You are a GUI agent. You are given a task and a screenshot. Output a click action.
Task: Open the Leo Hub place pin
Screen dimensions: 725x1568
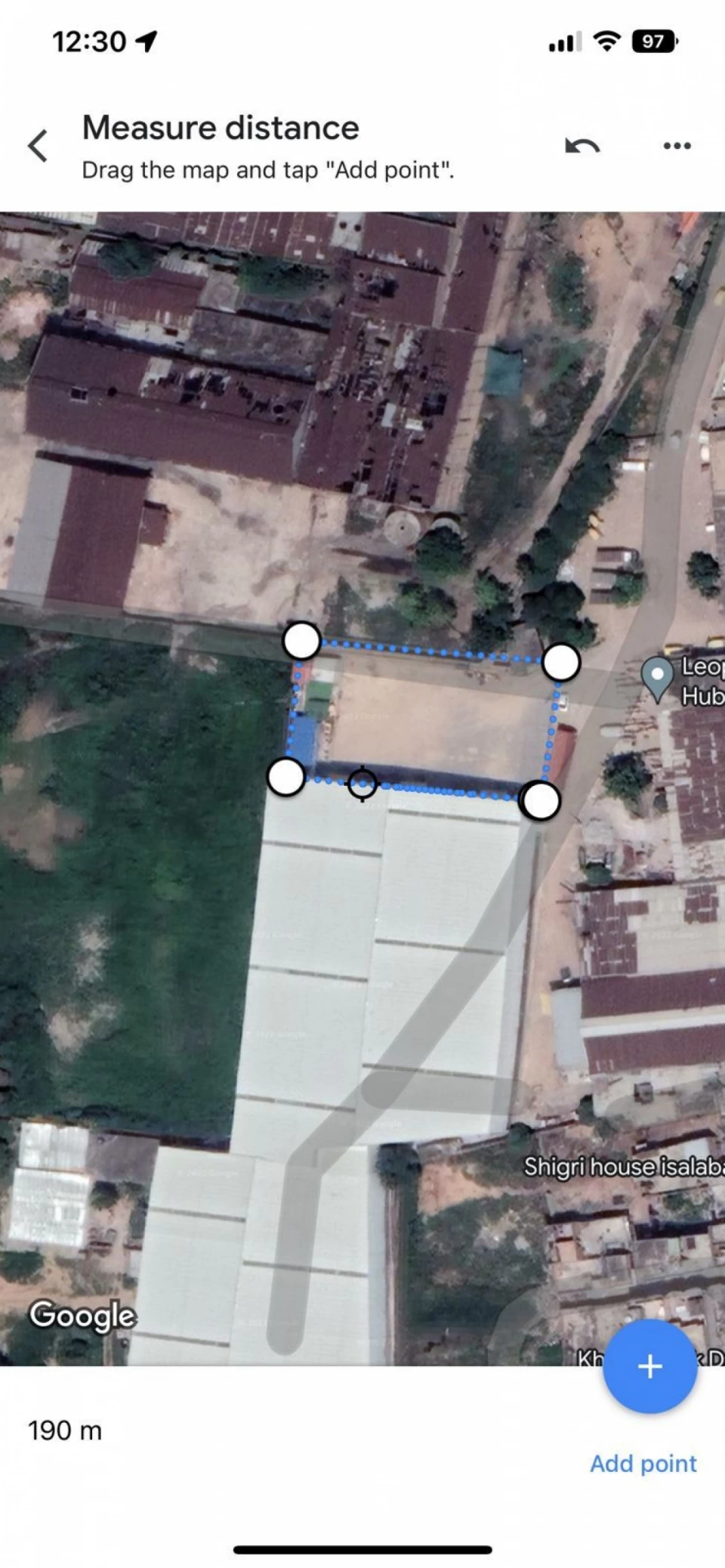[658, 678]
